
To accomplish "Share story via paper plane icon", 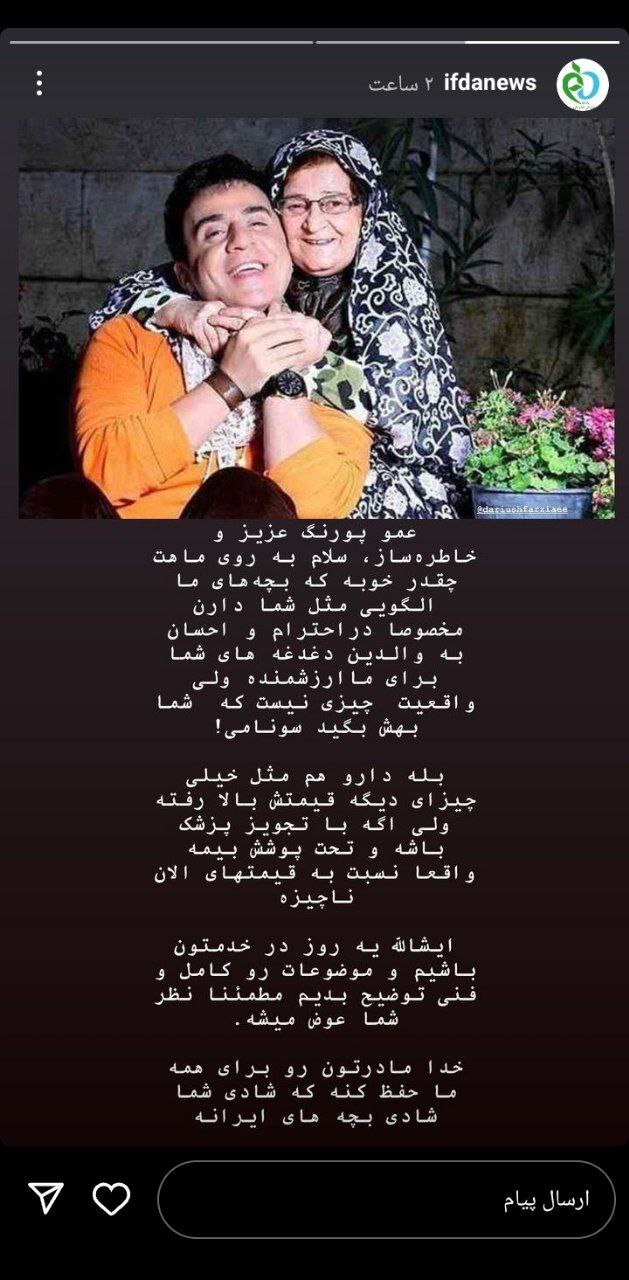I will [x=46, y=1198].
